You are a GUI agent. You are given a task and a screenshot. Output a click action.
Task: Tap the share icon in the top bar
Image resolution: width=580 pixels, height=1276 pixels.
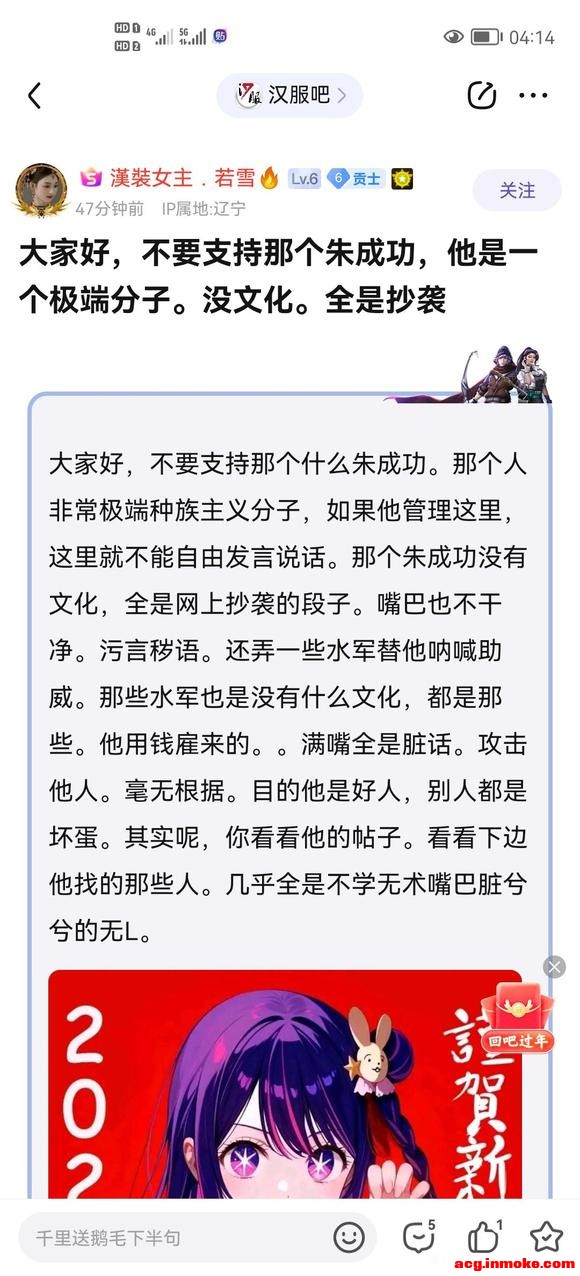tap(482, 96)
